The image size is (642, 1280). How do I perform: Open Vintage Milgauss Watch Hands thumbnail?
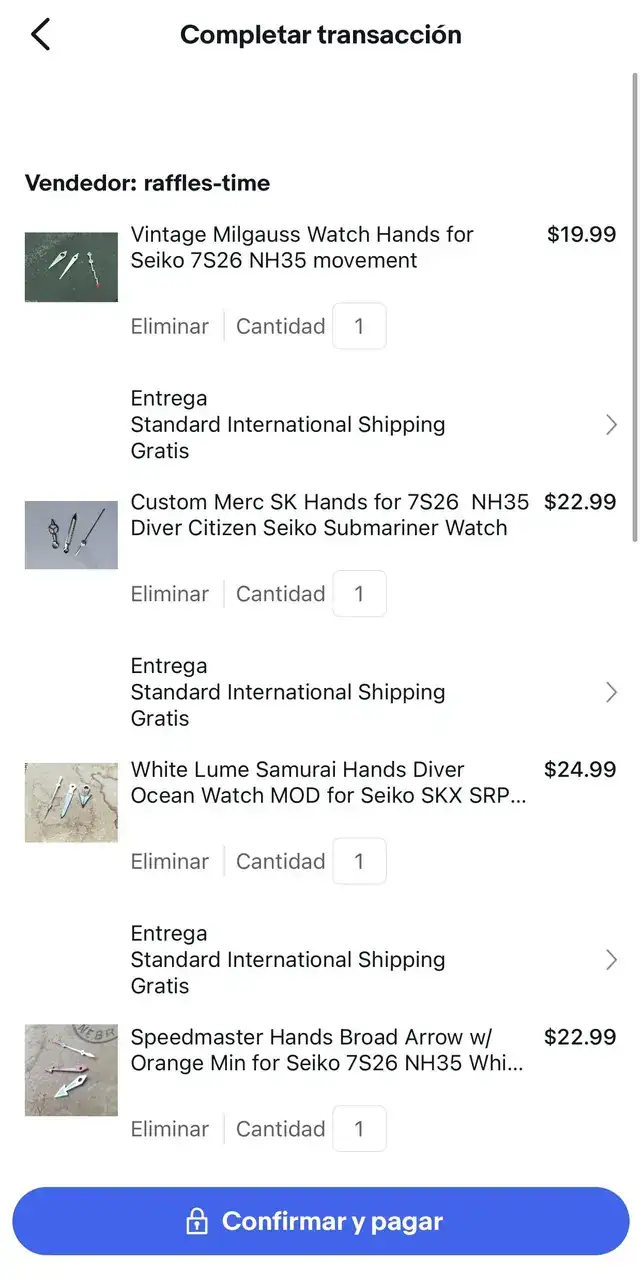(x=71, y=267)
